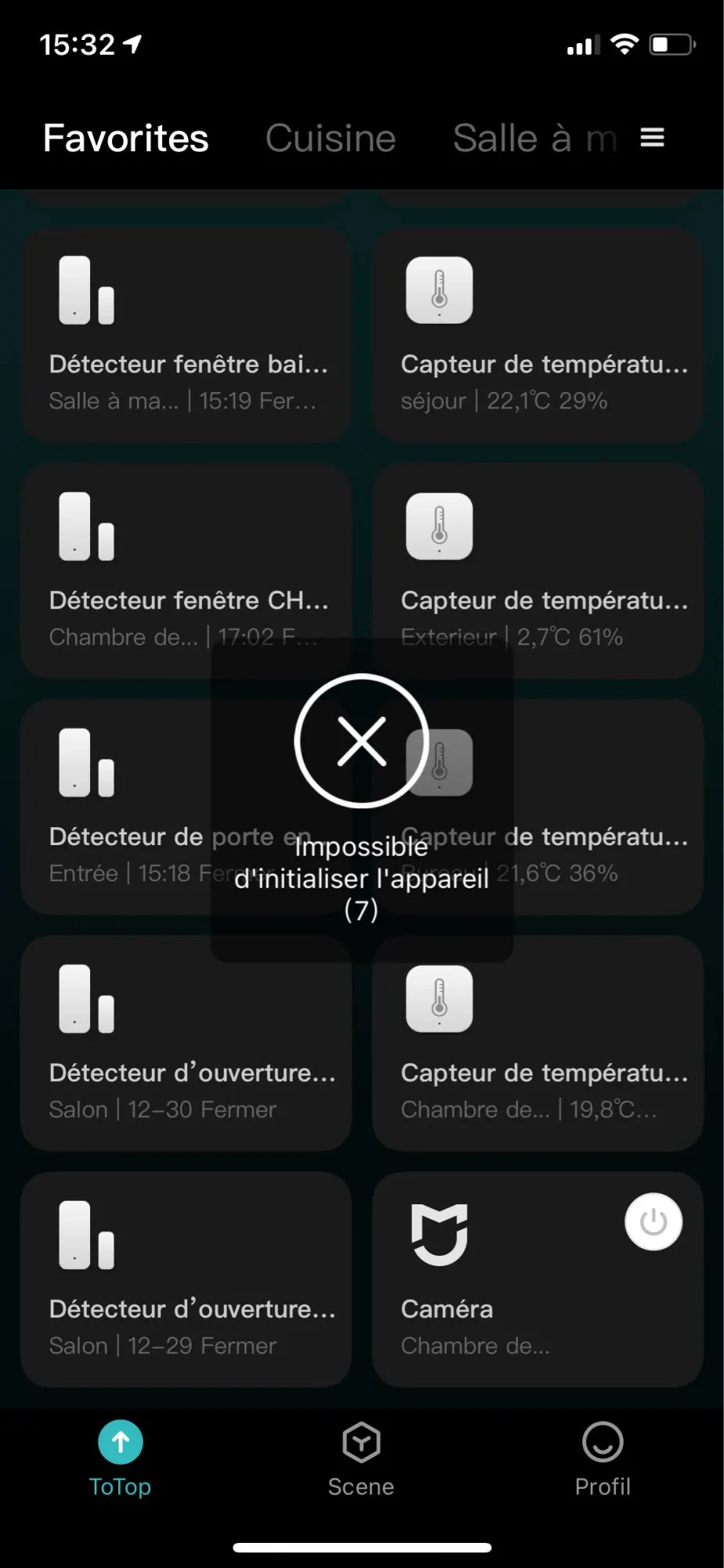Switch to the Cuisine room tab
The image size is (724, 1568).
point(330,139)
